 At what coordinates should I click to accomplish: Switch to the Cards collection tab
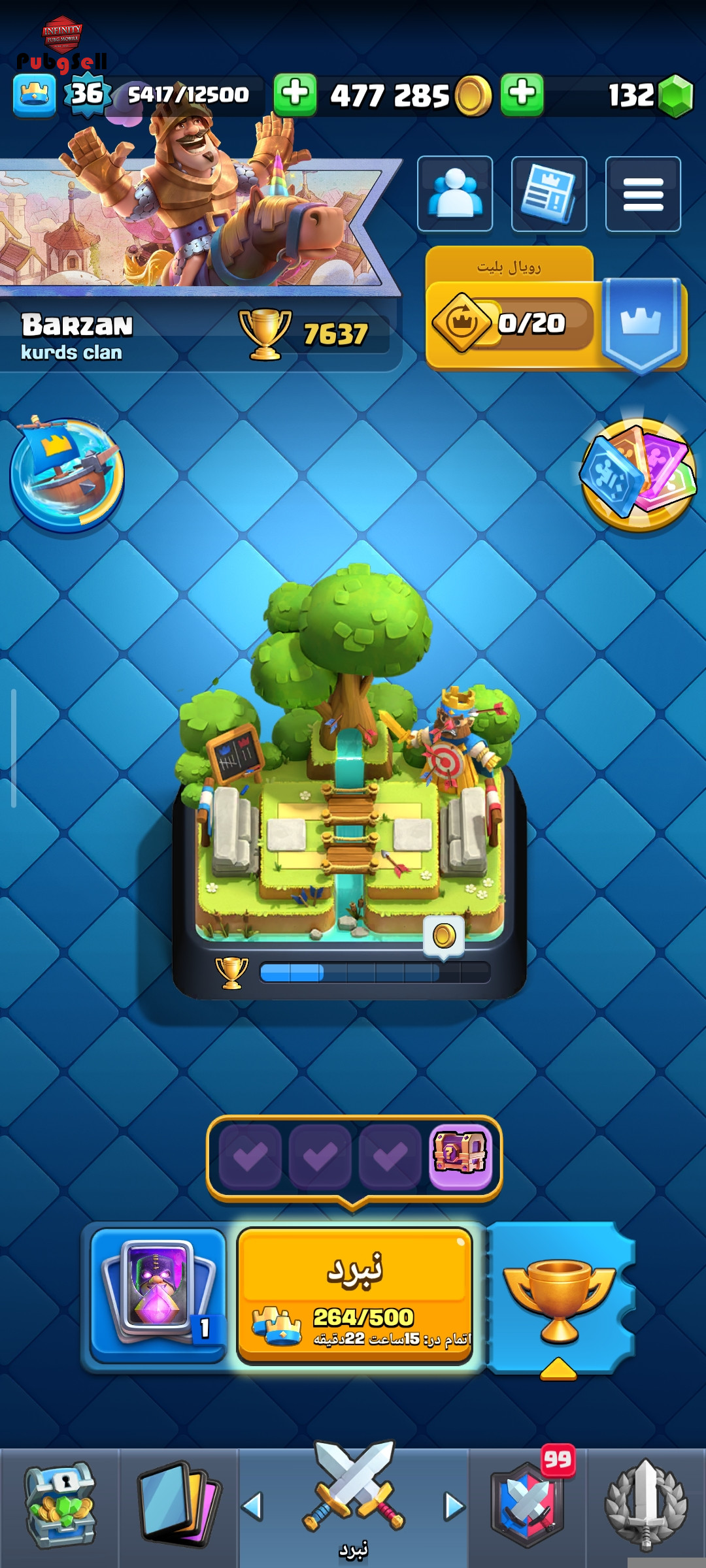[x=178, y=1506]
